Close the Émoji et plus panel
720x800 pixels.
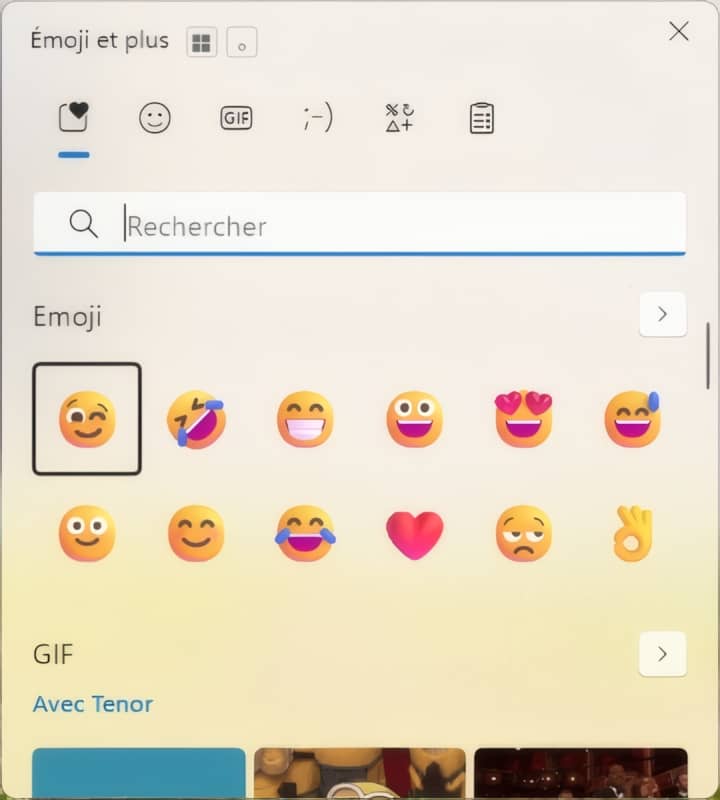pyautogui.click(x=679, y=32)
